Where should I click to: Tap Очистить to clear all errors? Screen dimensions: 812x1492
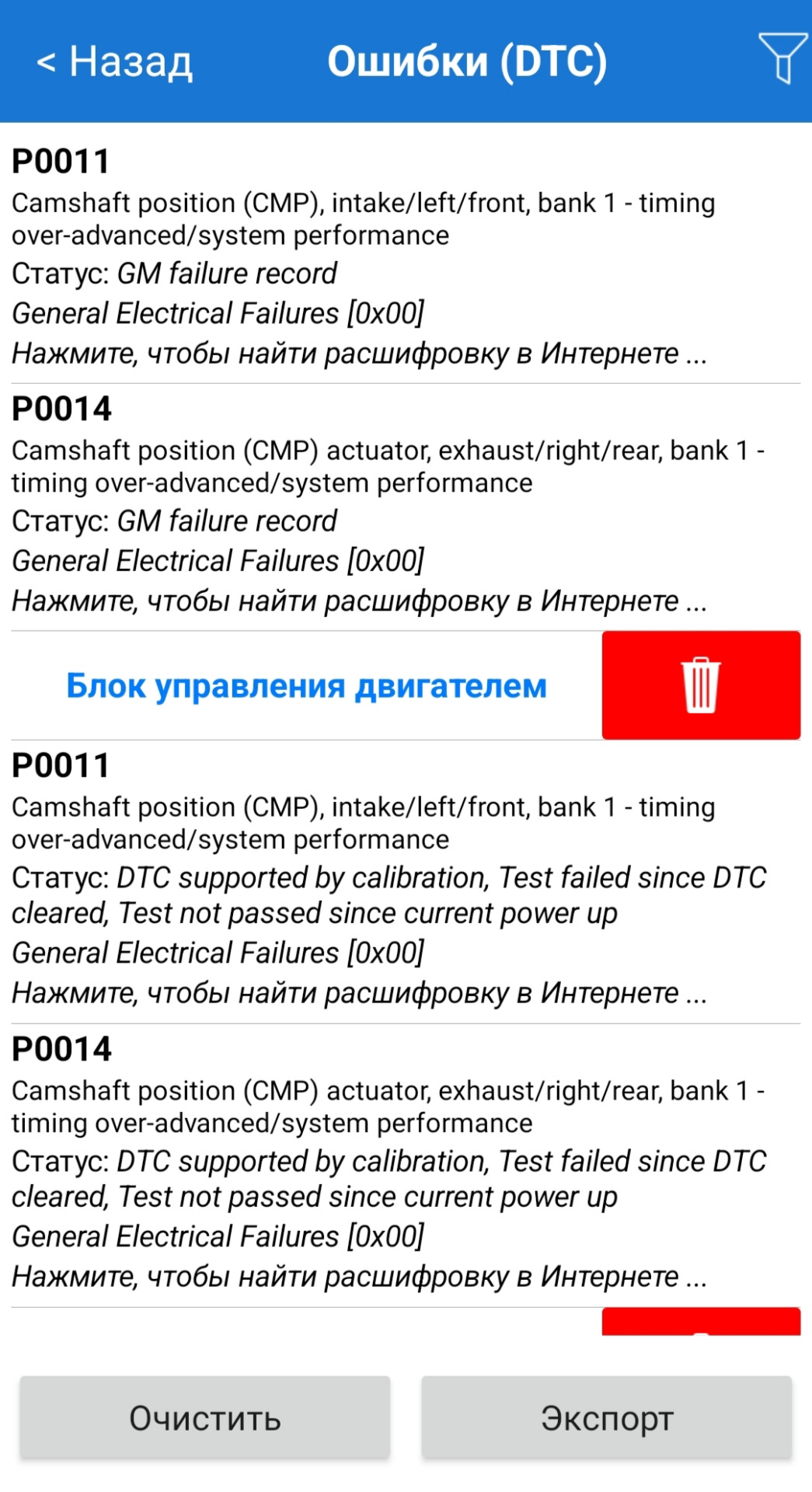tap(205, 1417)
